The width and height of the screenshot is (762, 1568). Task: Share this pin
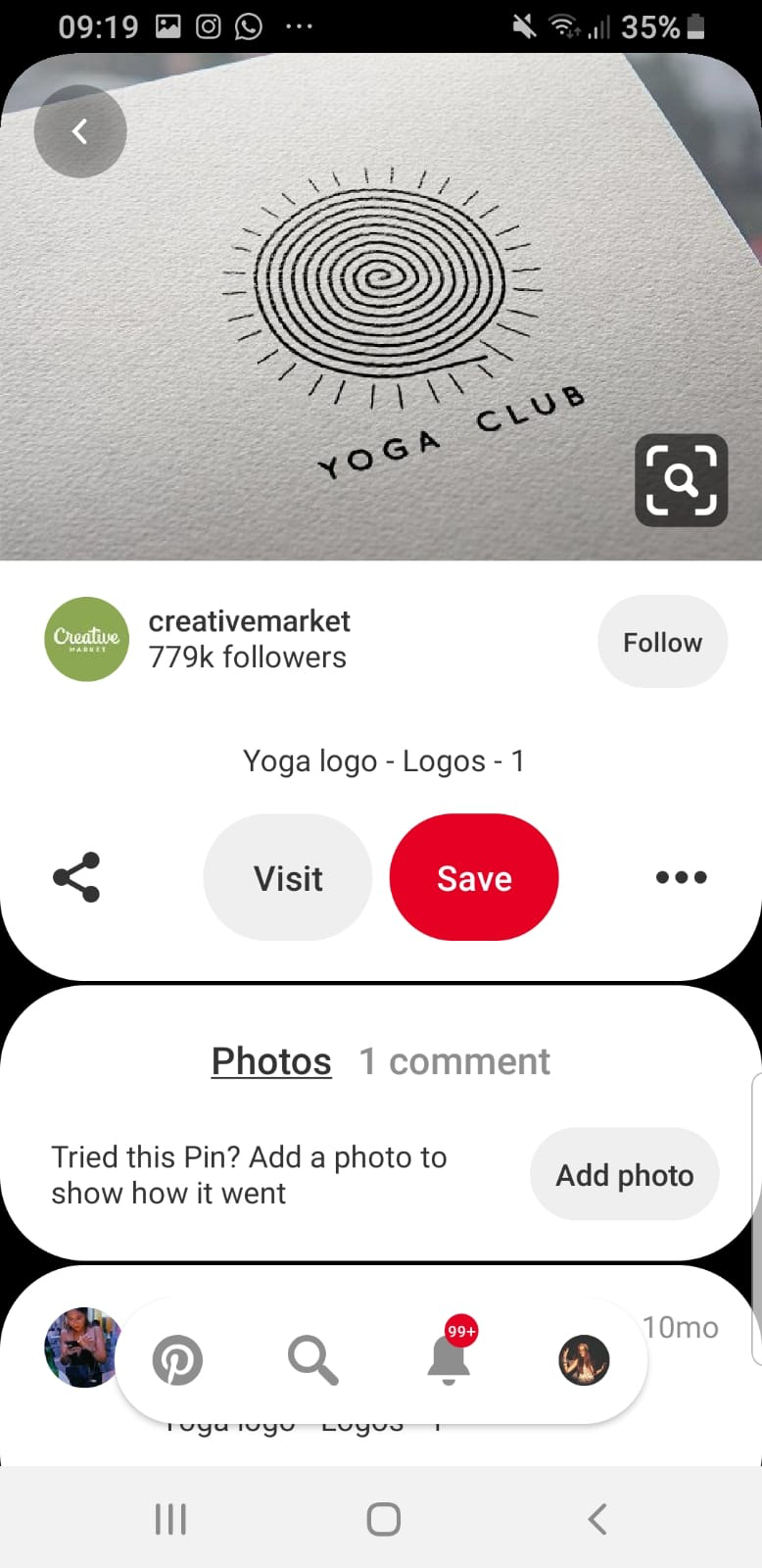pos(76,877)
